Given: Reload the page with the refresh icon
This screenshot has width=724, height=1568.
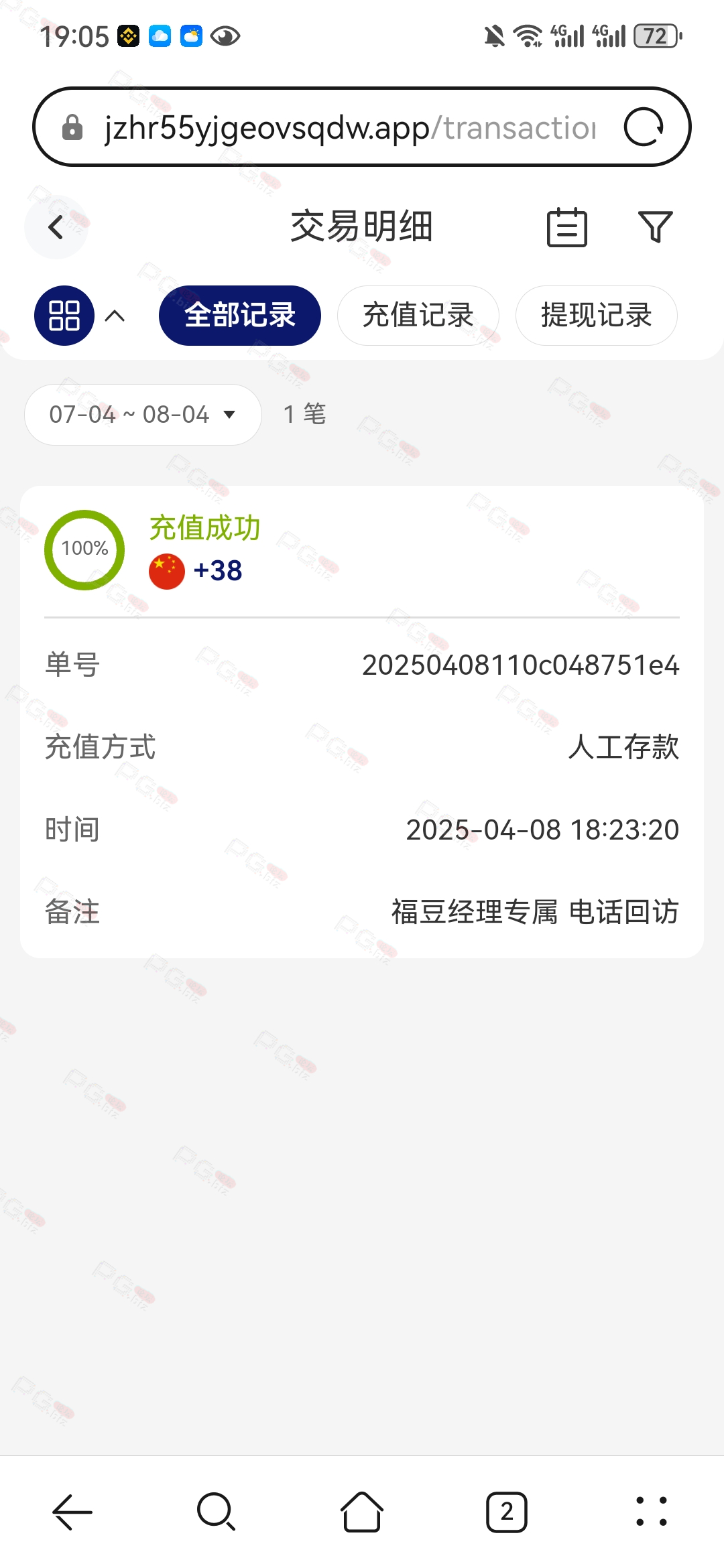Looking at the screenshot, I should coord(644,127).
